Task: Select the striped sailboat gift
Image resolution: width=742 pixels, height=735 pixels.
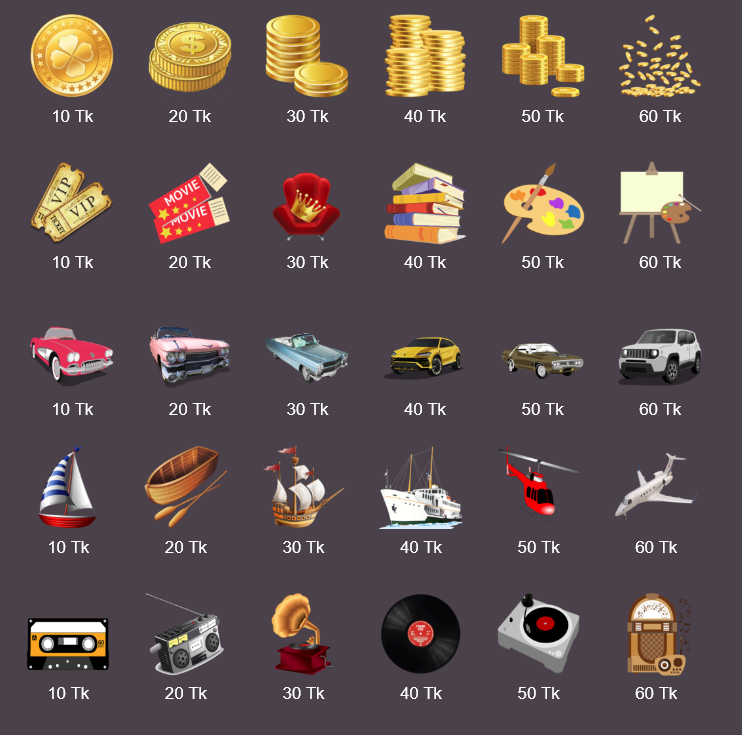Action: 68,488
